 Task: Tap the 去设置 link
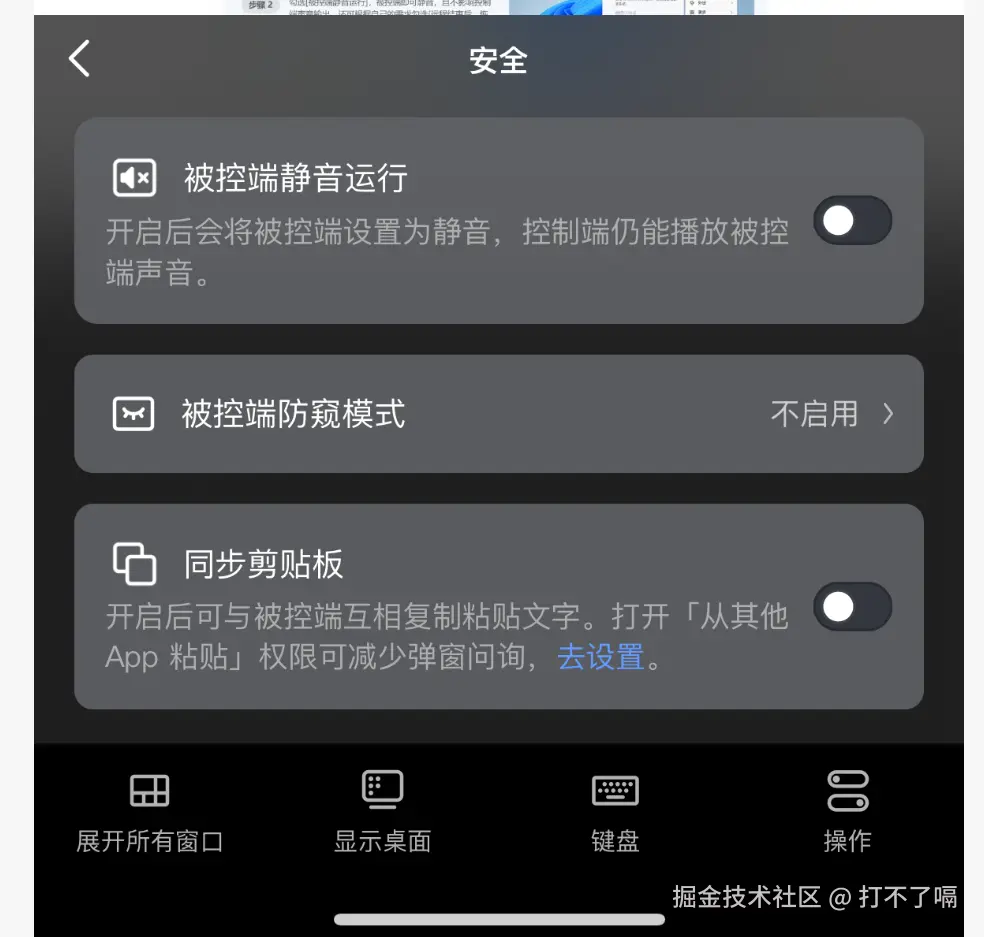click(600, 657)
